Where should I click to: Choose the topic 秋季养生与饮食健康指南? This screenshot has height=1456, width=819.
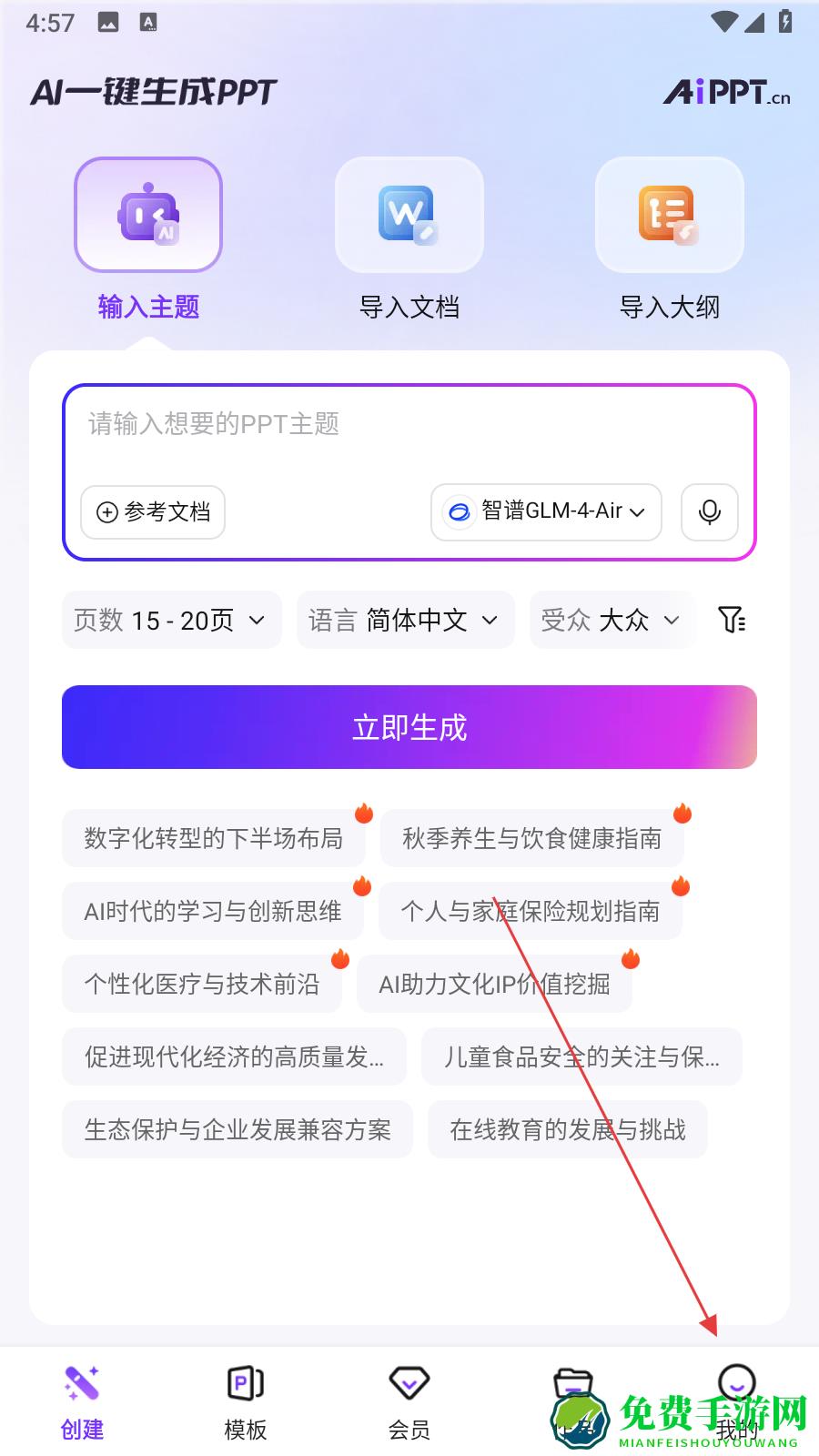point(531,838)
